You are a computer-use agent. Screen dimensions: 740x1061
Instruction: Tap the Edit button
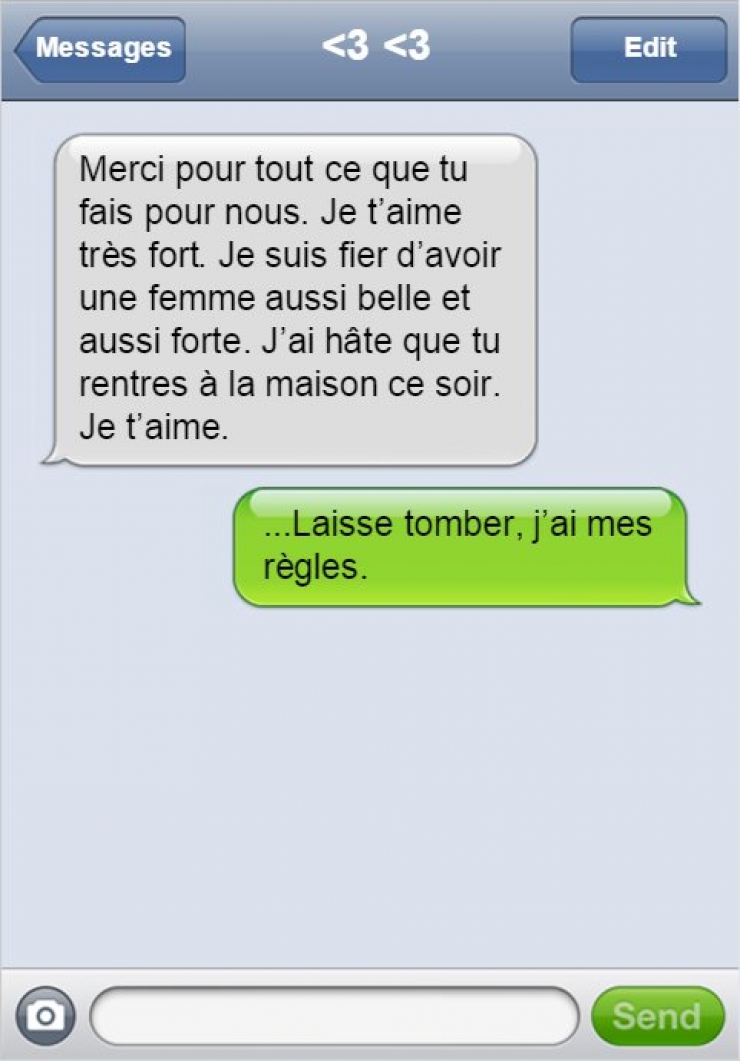click(649, 48)
